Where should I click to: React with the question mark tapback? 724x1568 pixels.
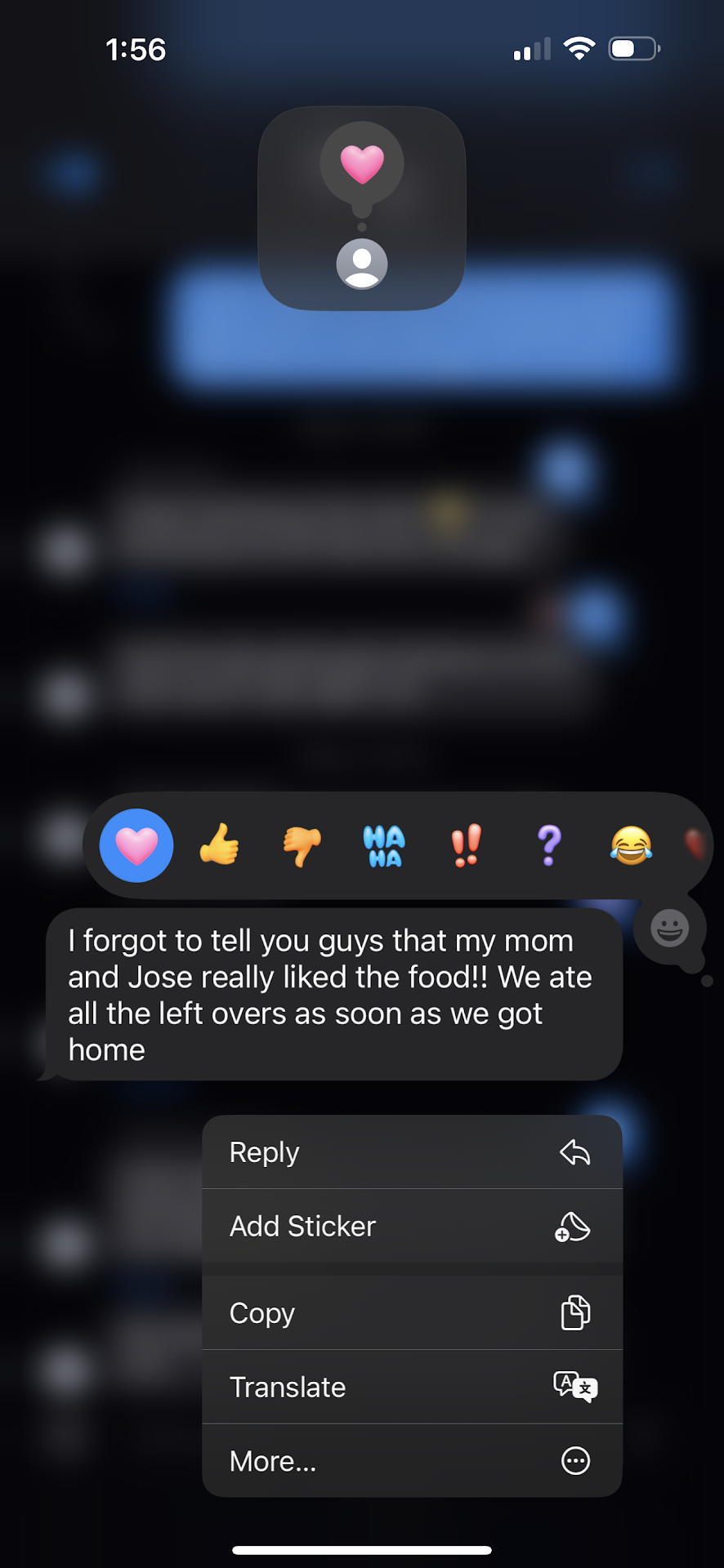click(549, 845)
